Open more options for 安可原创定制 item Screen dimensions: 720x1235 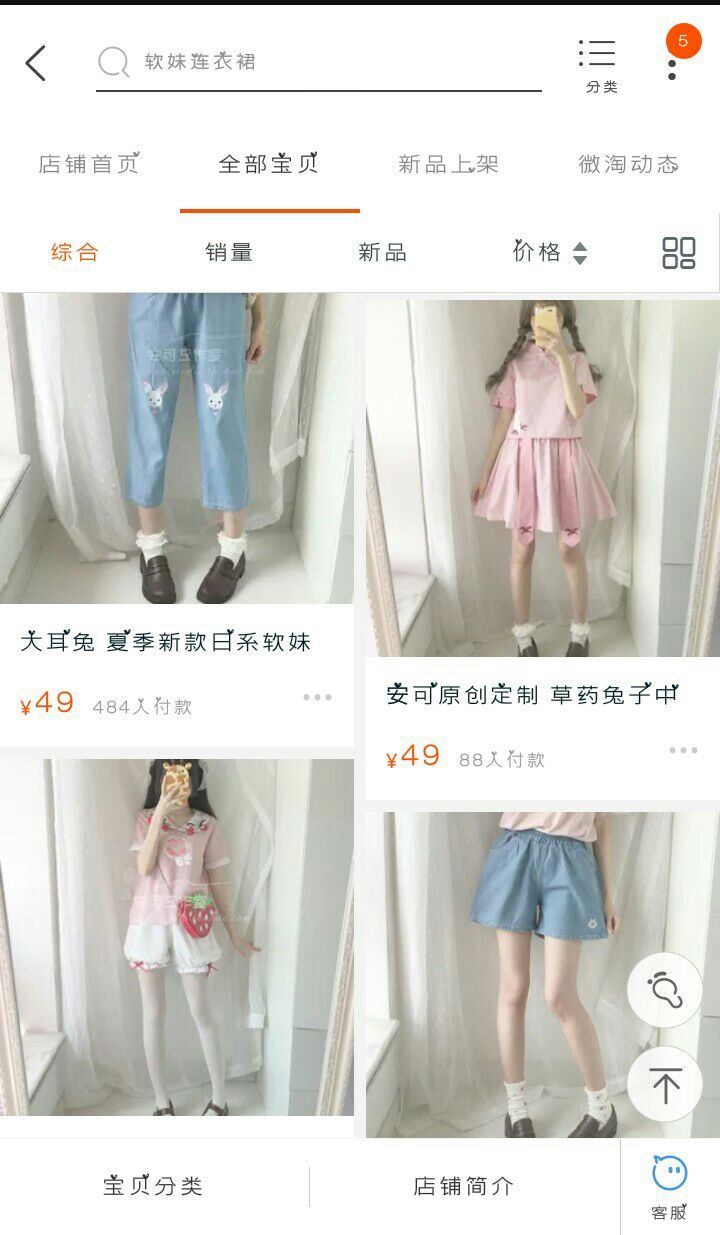coord(683,751)
